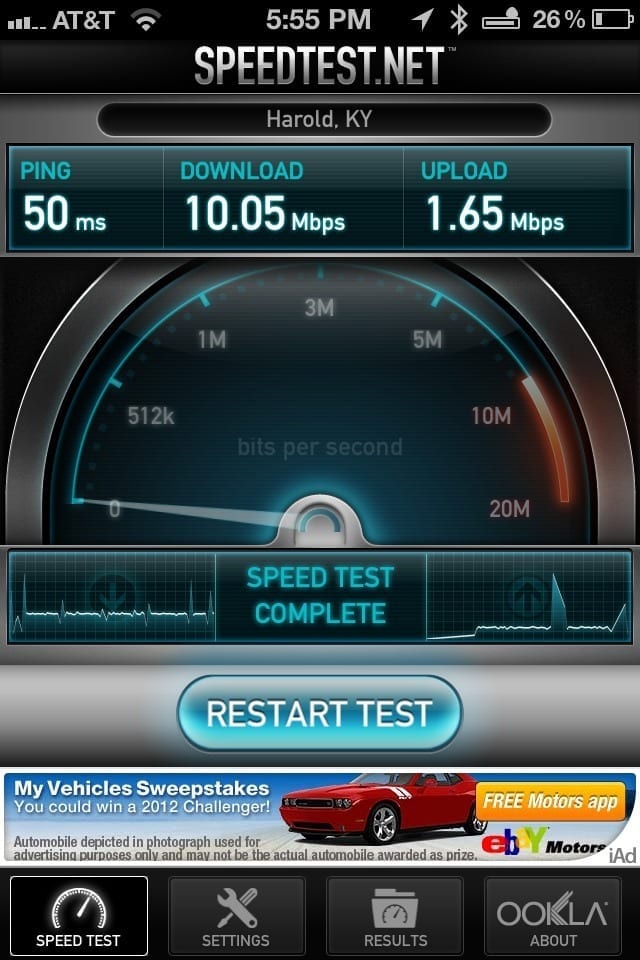Open the eBay Motors sweepstakes ad
The image size is (640, 960).
point(319,815)
